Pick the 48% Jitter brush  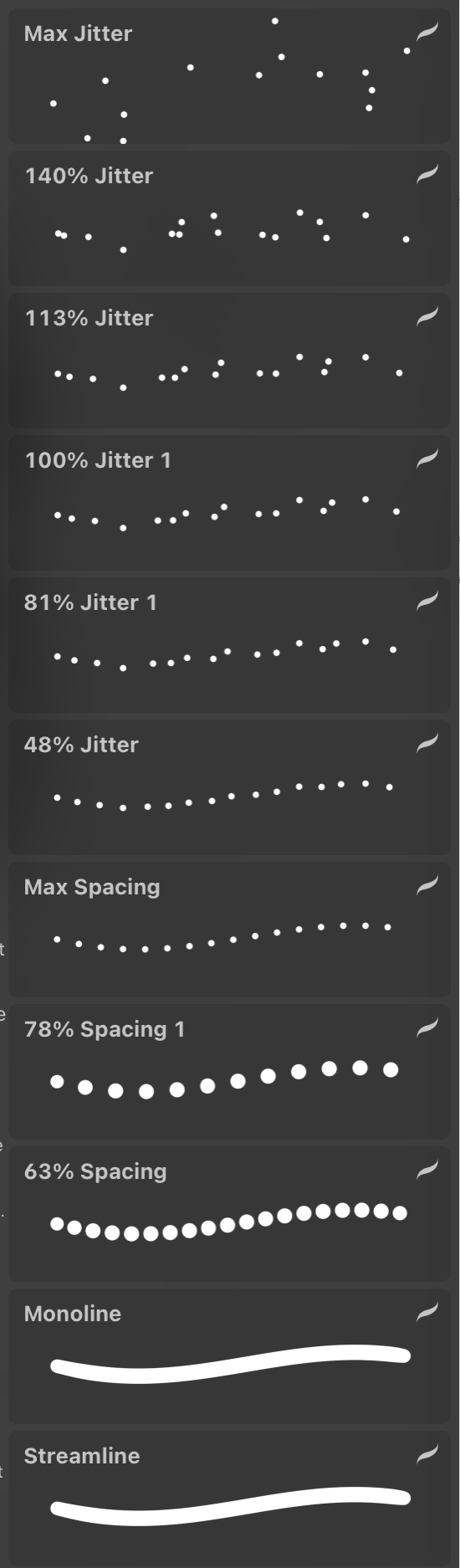229,787
